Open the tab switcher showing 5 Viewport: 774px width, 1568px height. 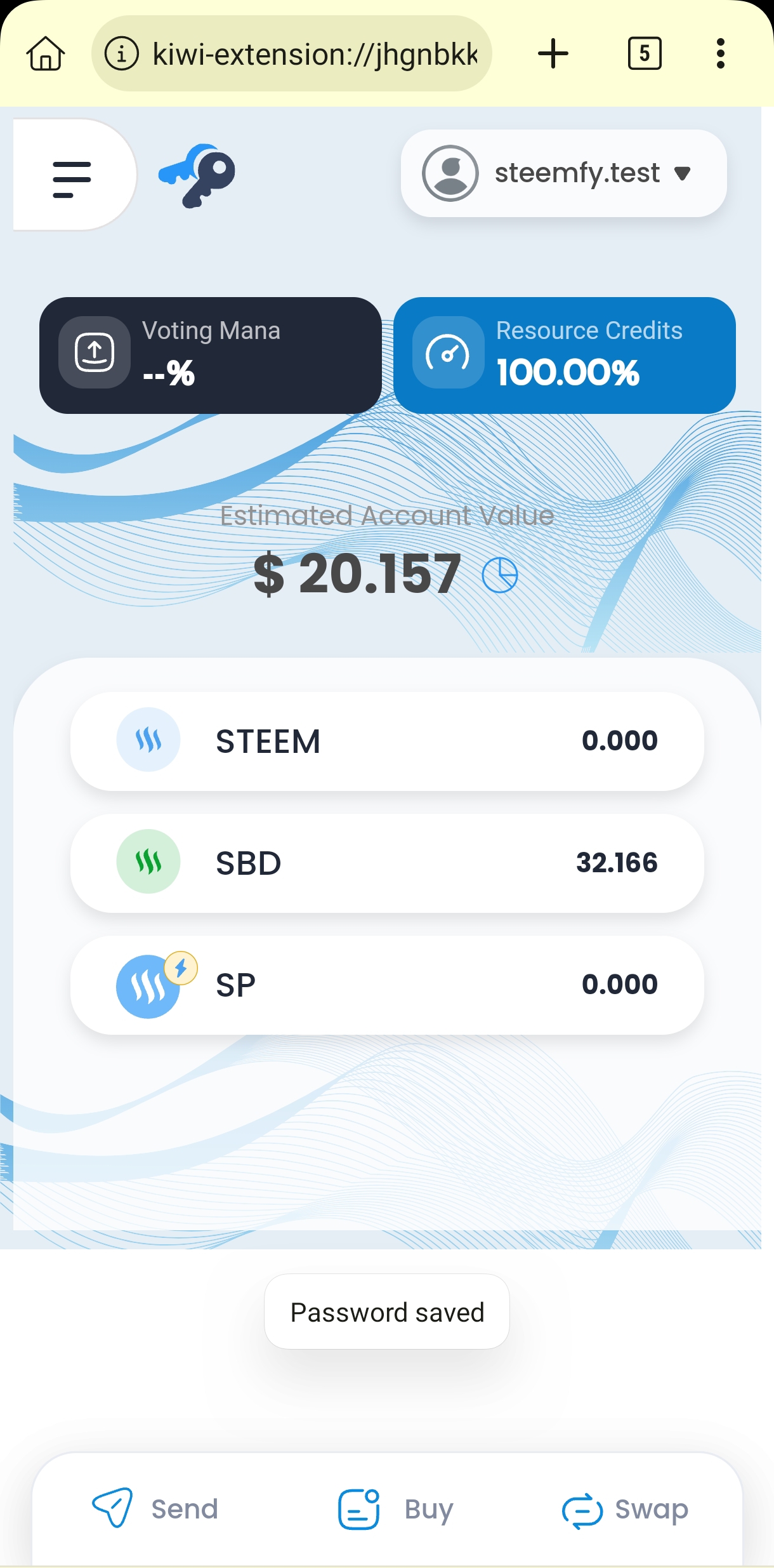(x=645, y=54)
